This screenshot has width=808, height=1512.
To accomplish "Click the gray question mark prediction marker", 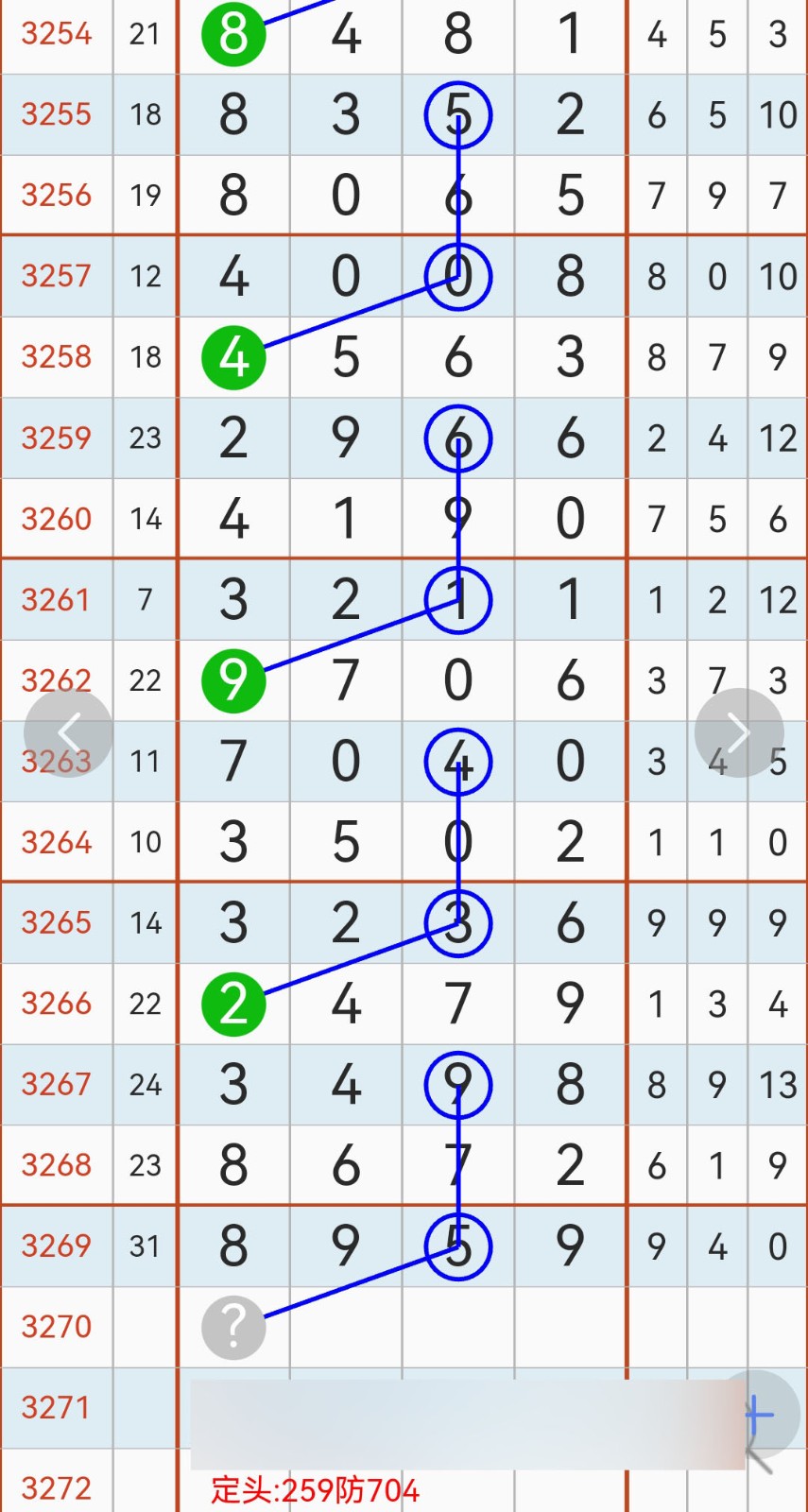I will click(x=234, y=1326).
